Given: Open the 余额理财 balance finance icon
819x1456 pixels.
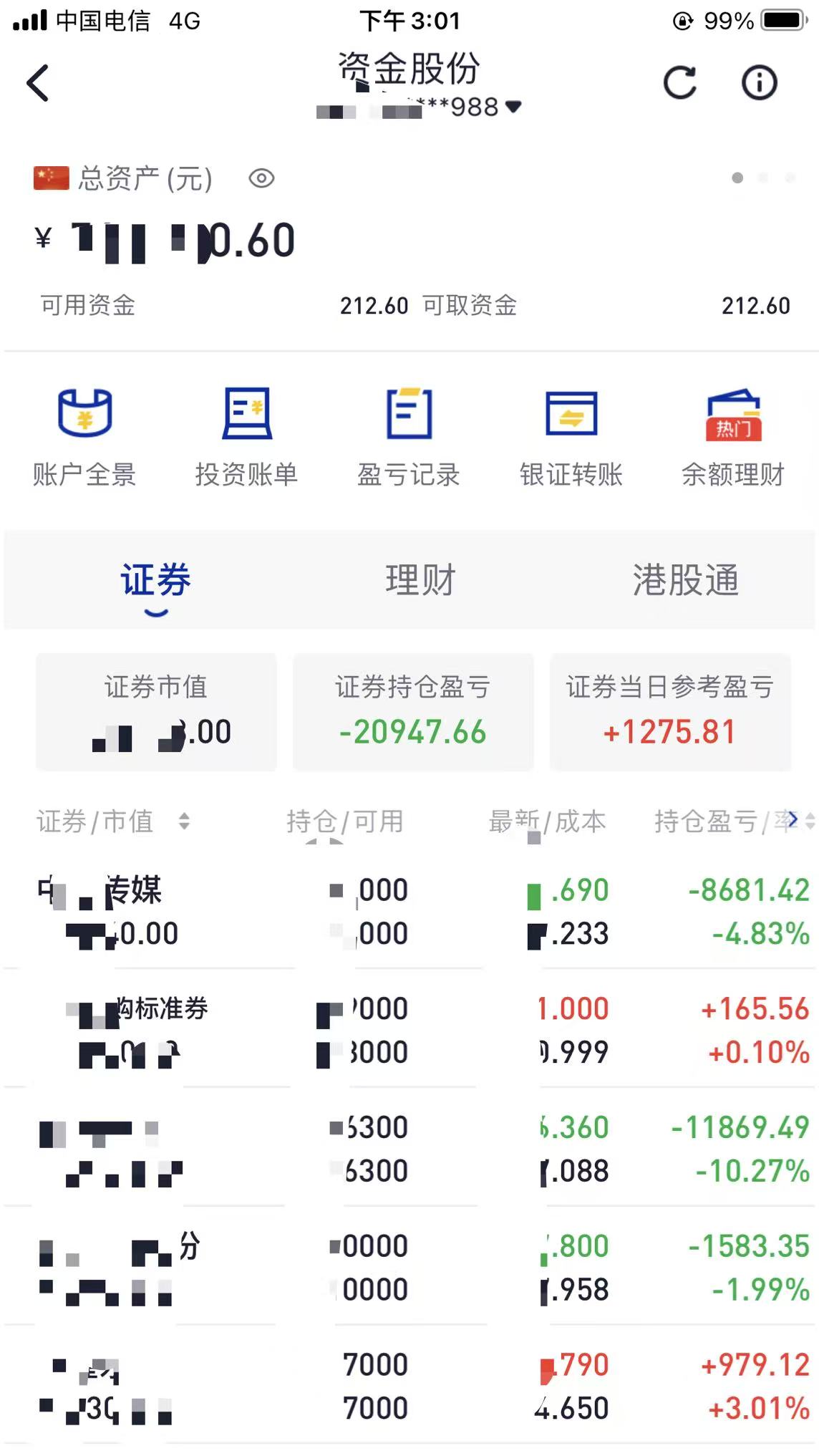Looking at the screenshot, I should pos(734,430).
